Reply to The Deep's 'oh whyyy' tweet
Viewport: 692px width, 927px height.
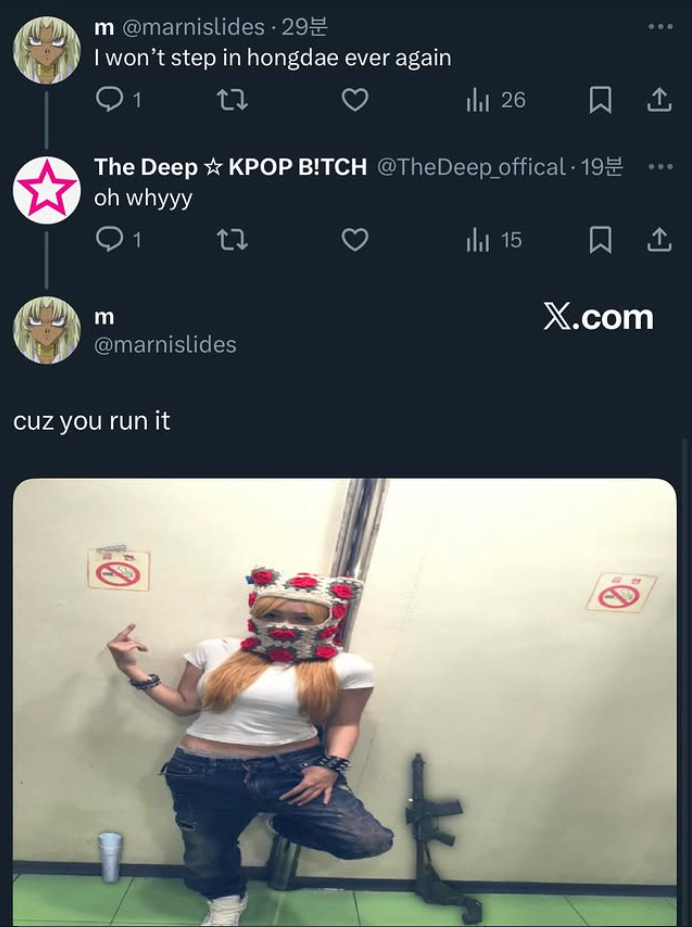[109, 240]
